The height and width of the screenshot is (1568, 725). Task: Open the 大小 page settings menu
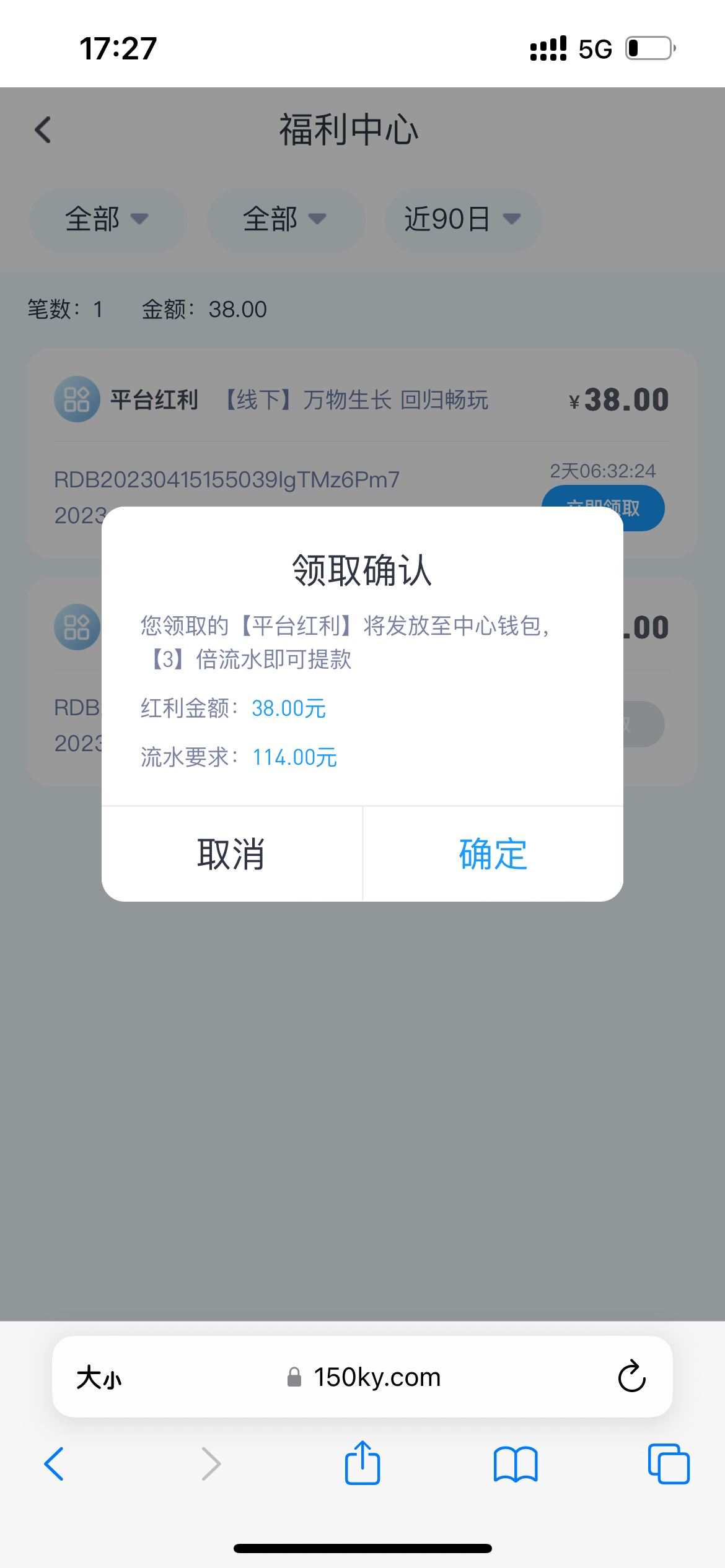99,1378
